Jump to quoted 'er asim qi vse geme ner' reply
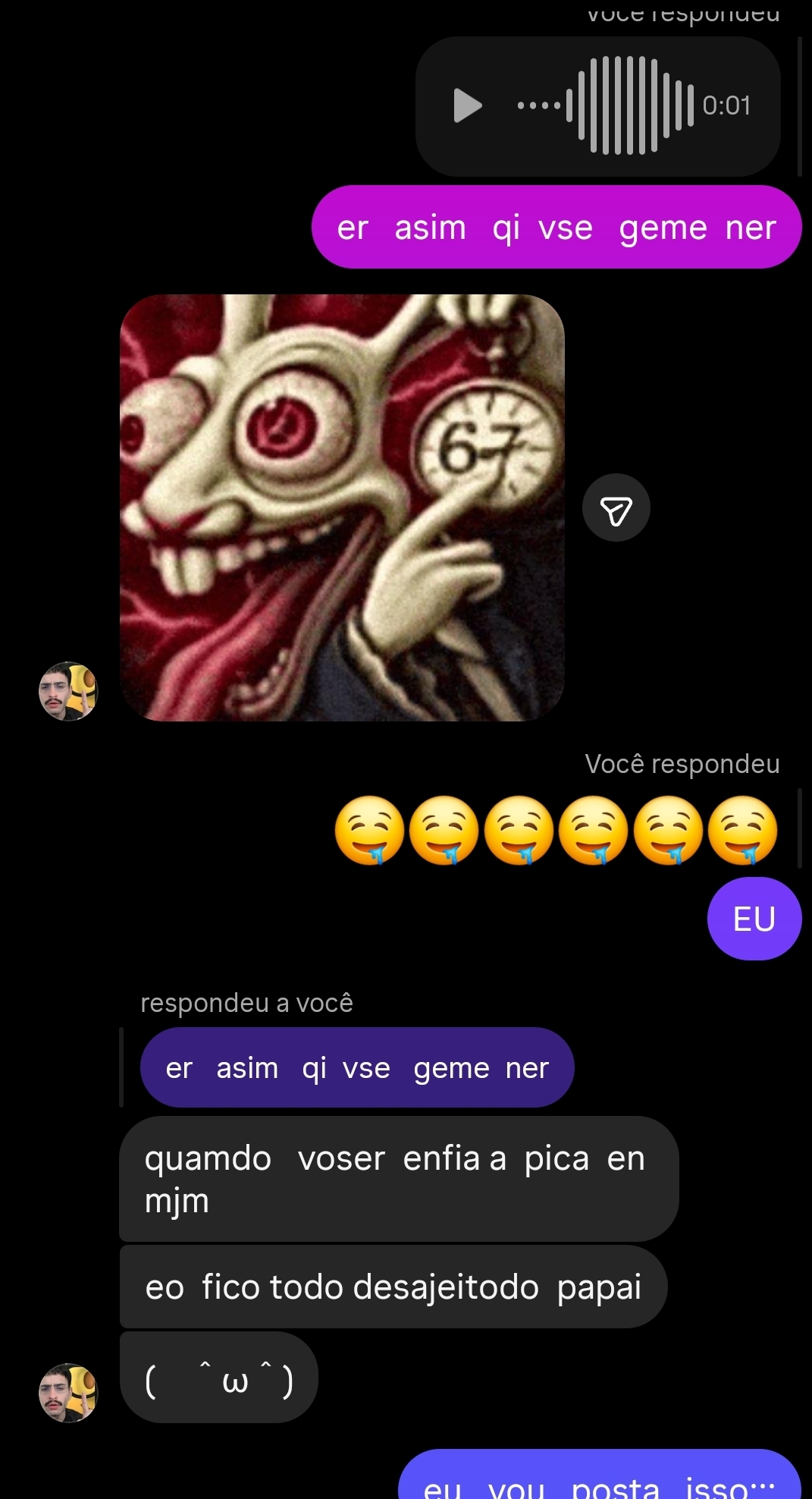This screenshot has height=1499, width=812. (356, 1068)
